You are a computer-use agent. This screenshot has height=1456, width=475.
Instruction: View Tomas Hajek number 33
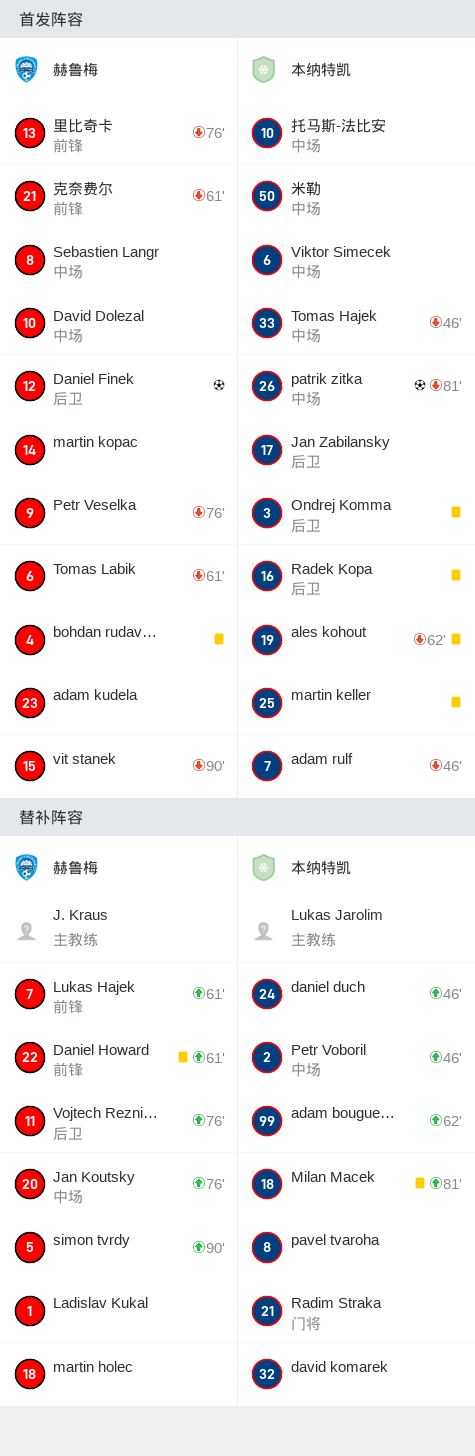click(356, 323)
